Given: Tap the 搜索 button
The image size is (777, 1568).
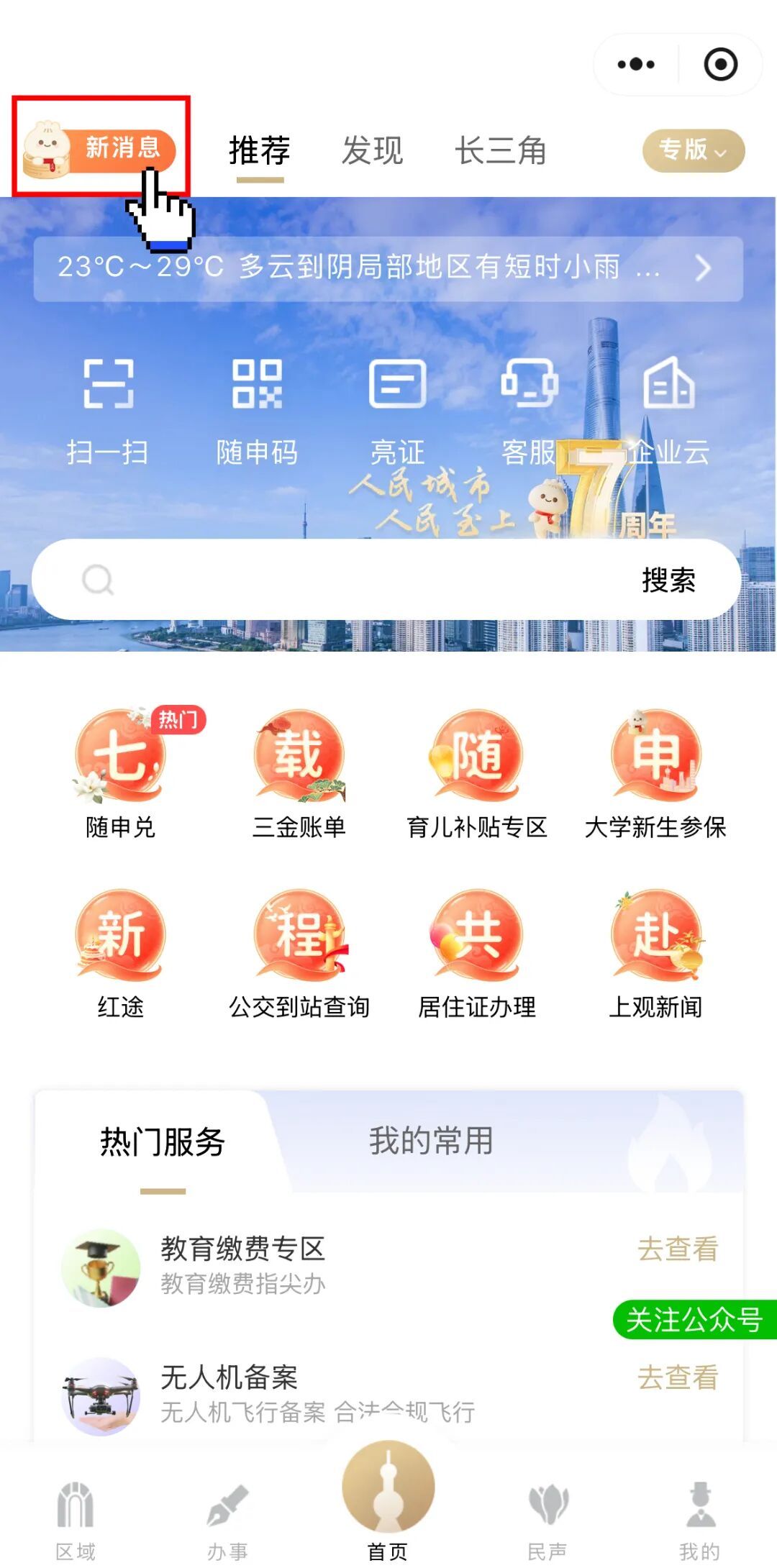Looking at the screenshot, I should (668, 580).
